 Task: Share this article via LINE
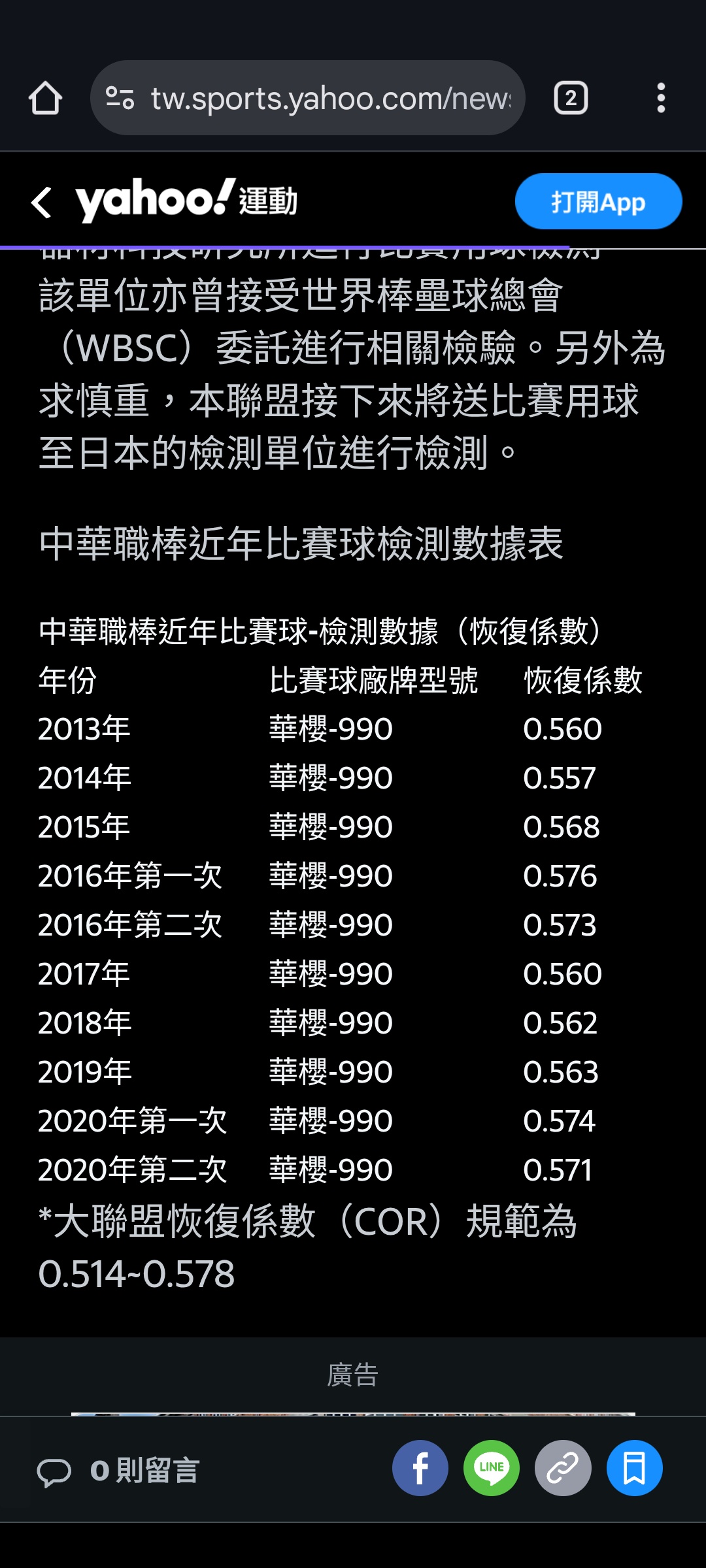(x=492, y=1468)
